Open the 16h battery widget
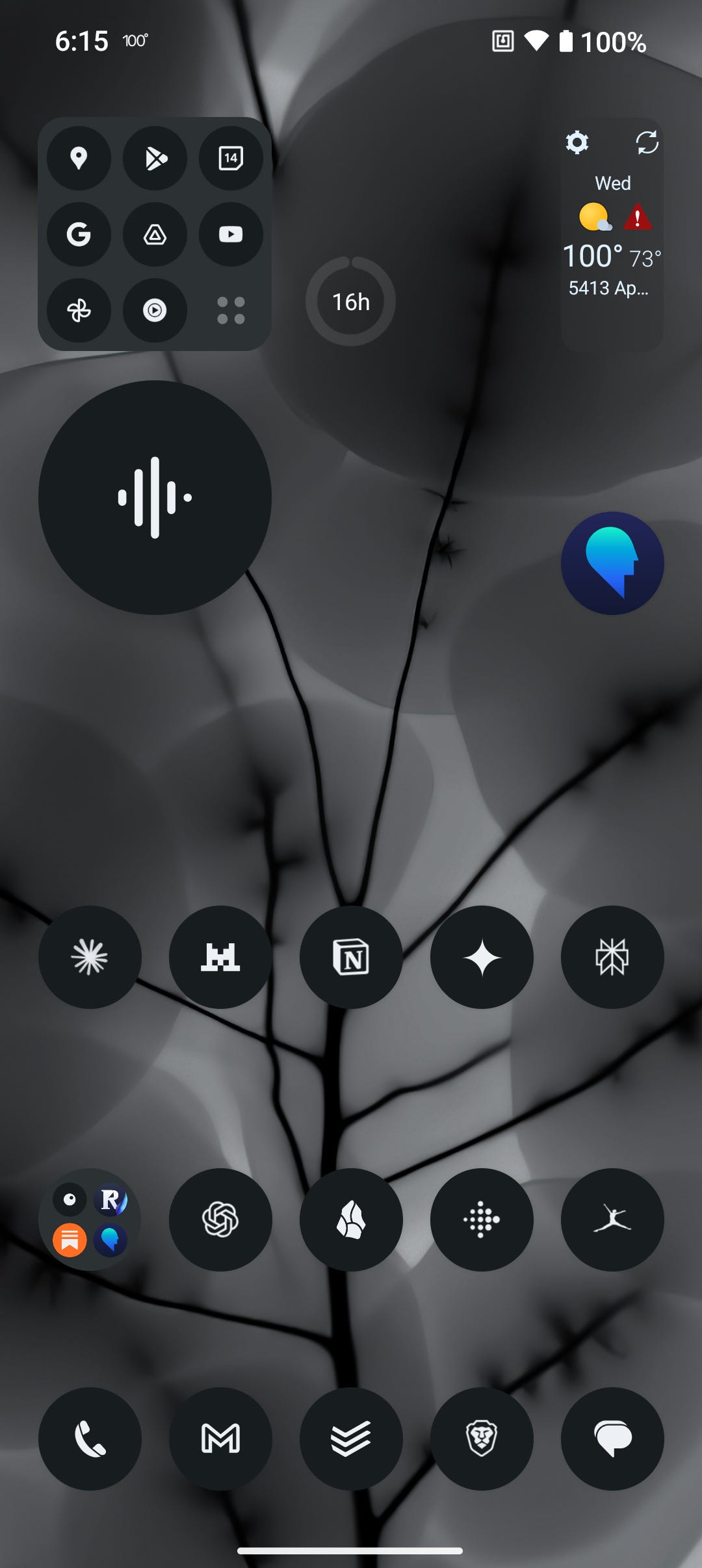 (x=351, y=302)
